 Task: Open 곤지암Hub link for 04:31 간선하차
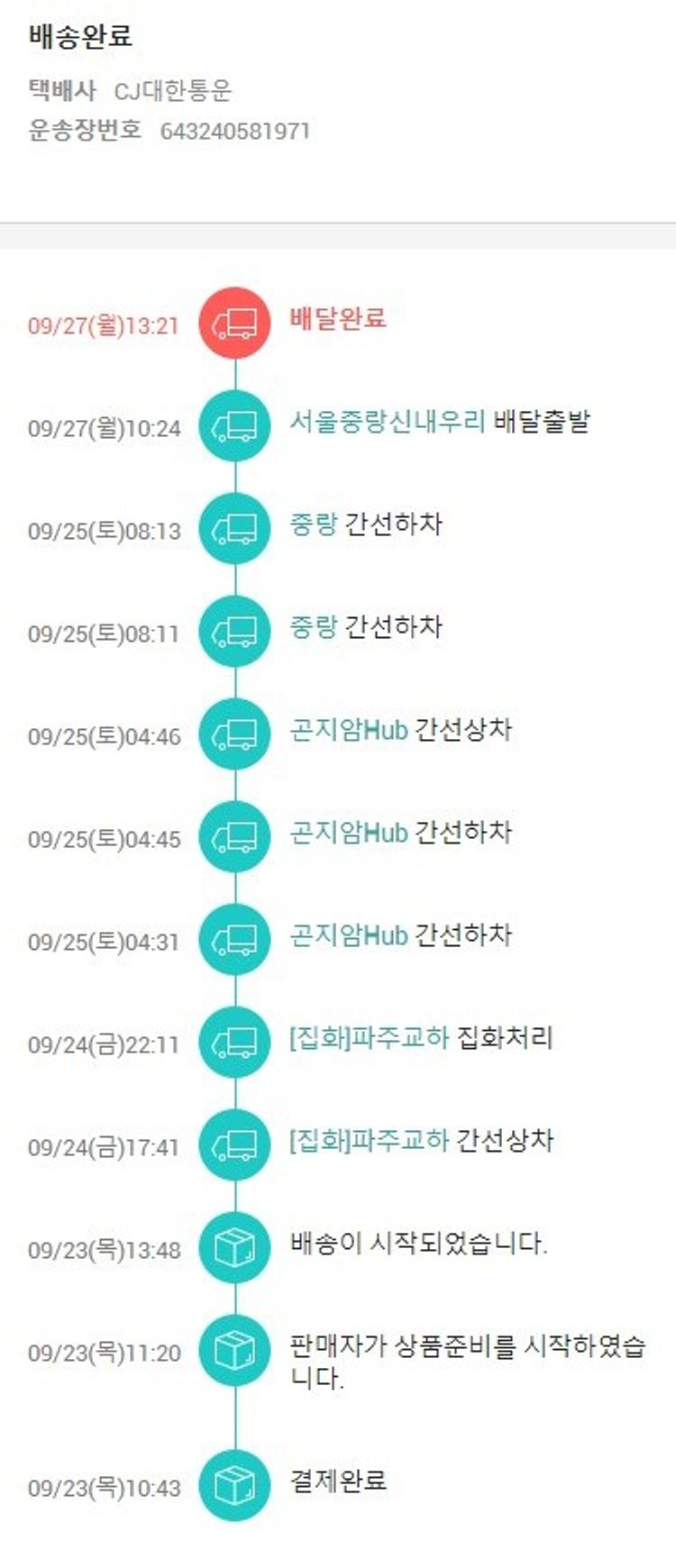(348, 935)
